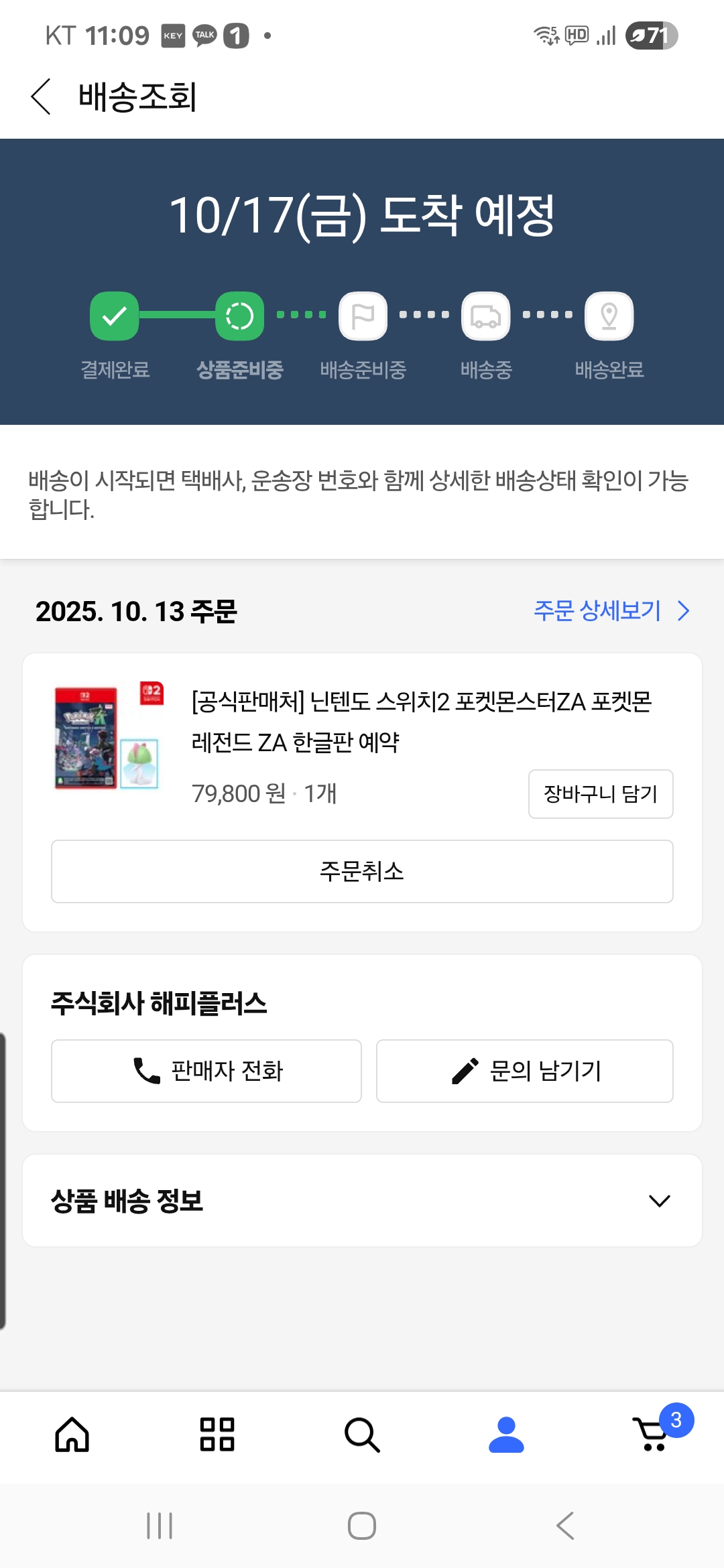
Task: Open the Pokémon Legends ZA product image
Action: [x=109, y=737]
